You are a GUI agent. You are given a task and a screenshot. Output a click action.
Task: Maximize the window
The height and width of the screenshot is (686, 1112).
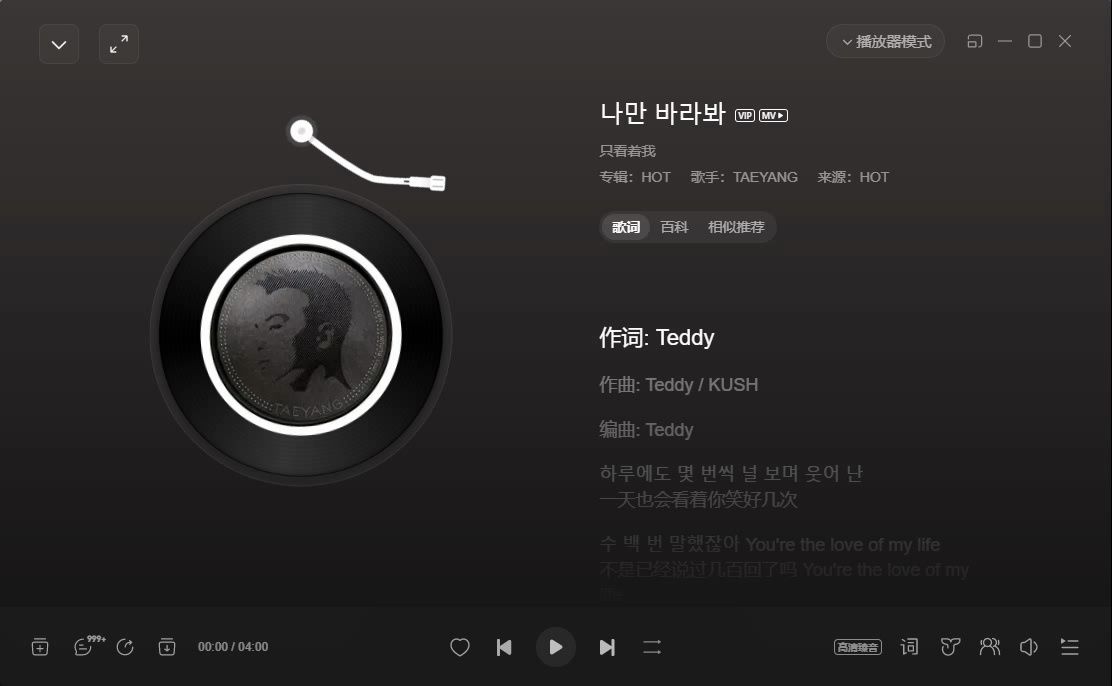1035,41
